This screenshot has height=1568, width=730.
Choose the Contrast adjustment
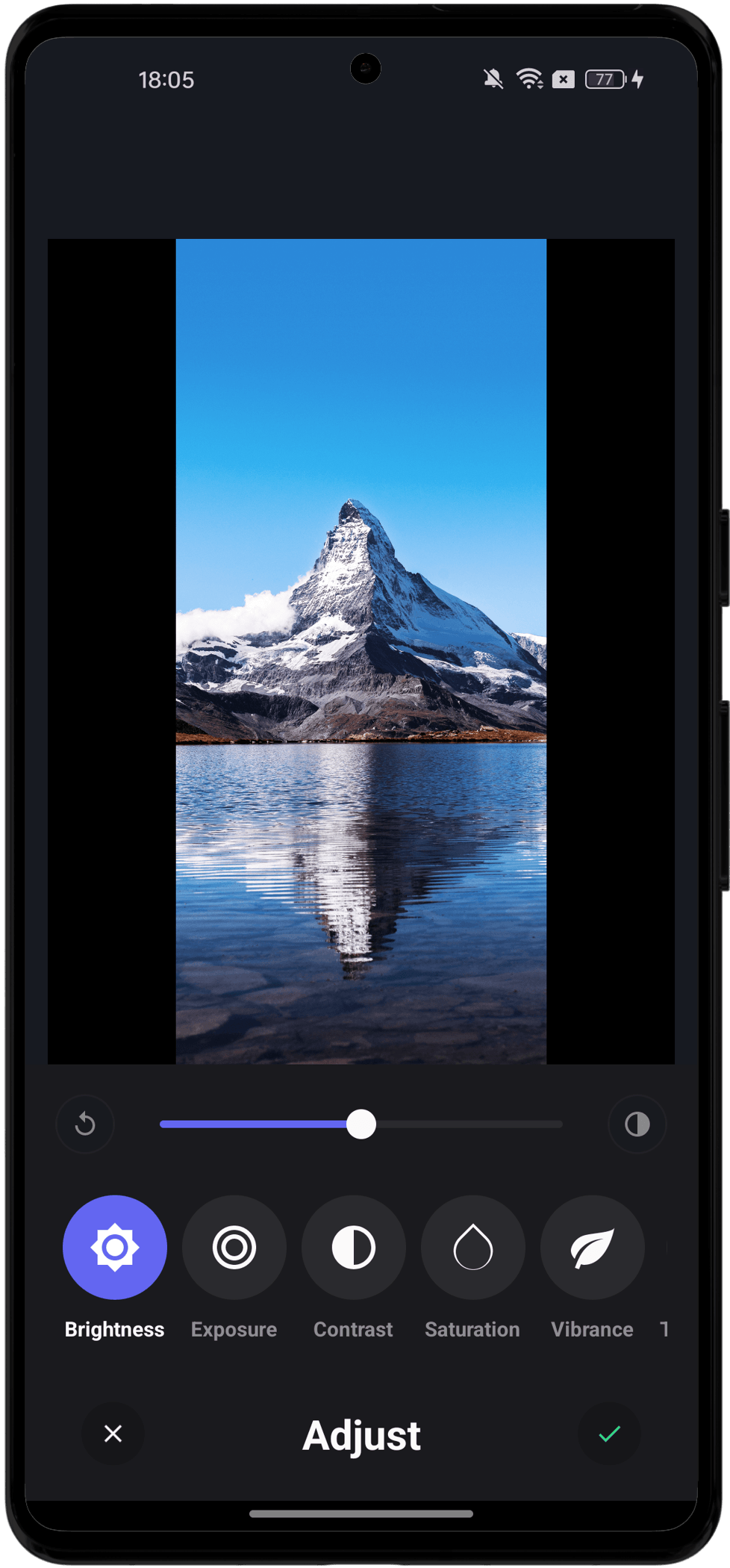[354, 1248]
